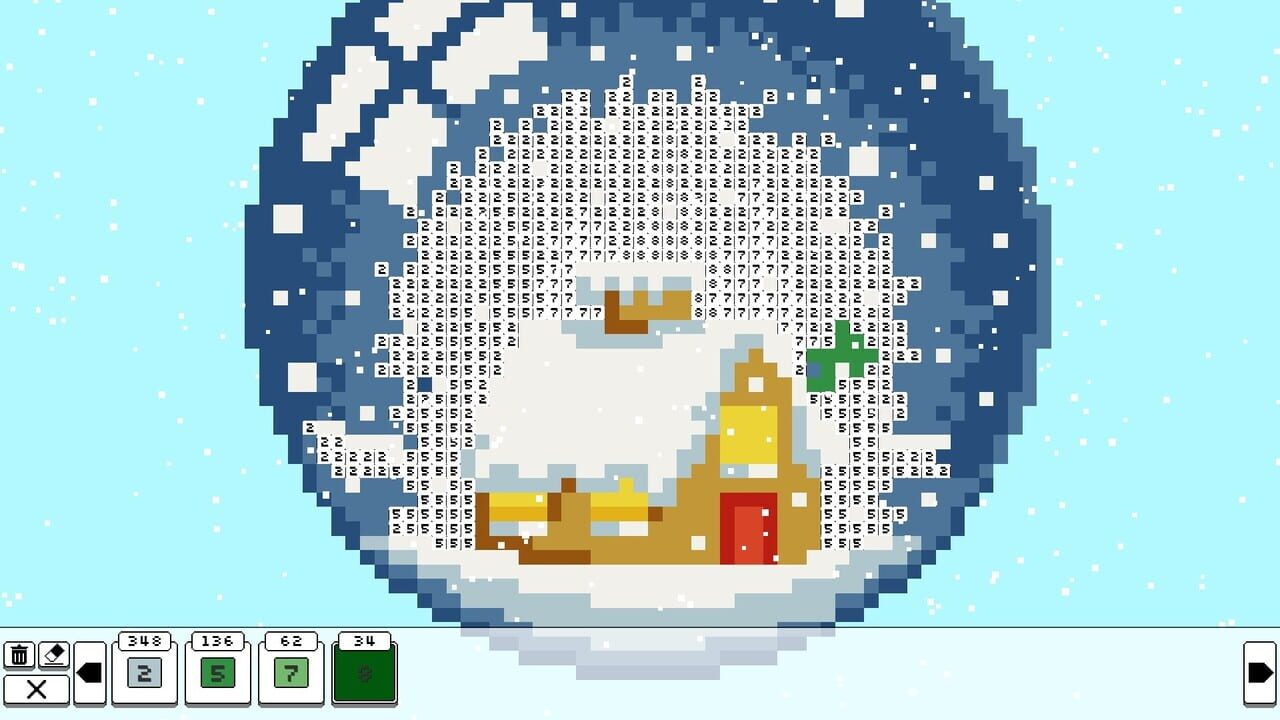Select the darkest green color 8 swatch

[x=364, y=673]
